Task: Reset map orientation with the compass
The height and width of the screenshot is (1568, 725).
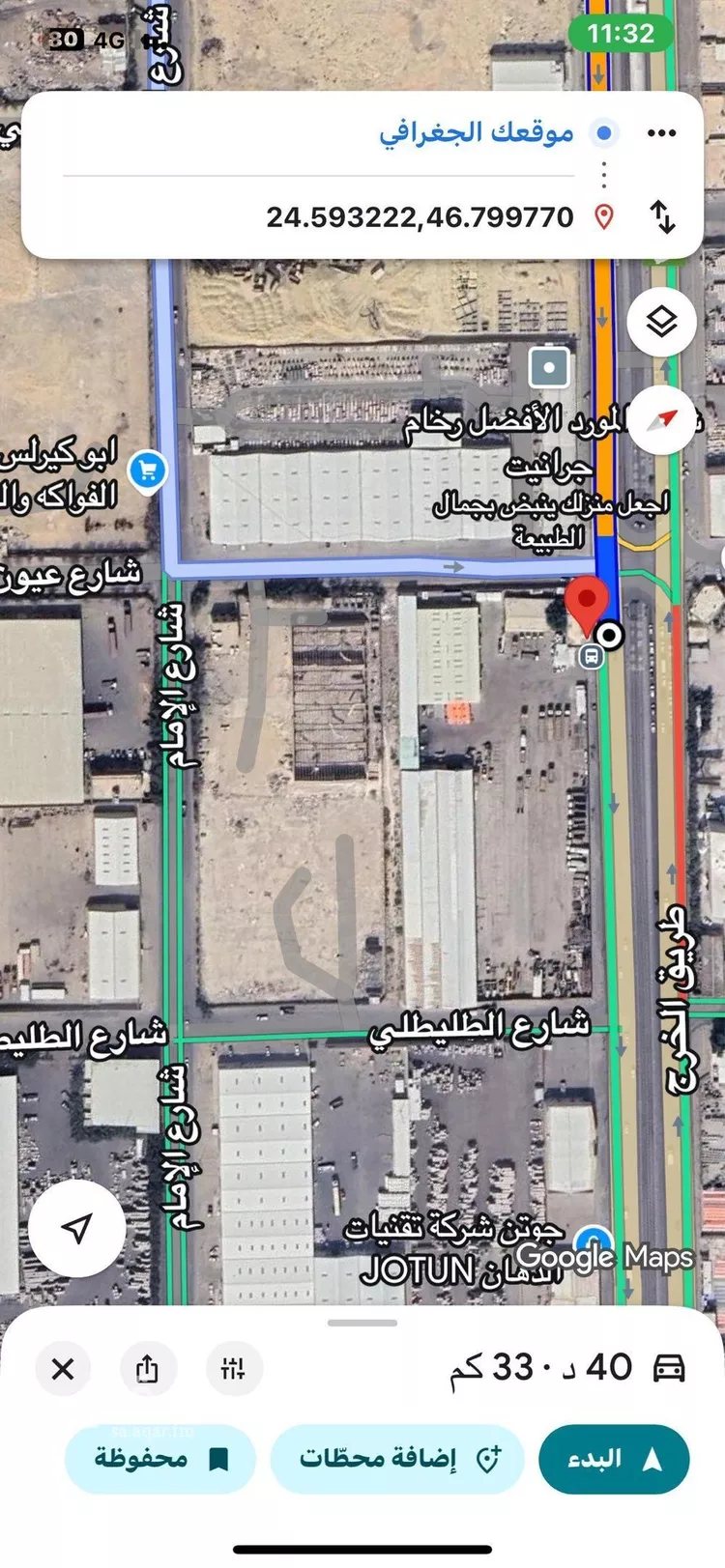Action: 663,420
